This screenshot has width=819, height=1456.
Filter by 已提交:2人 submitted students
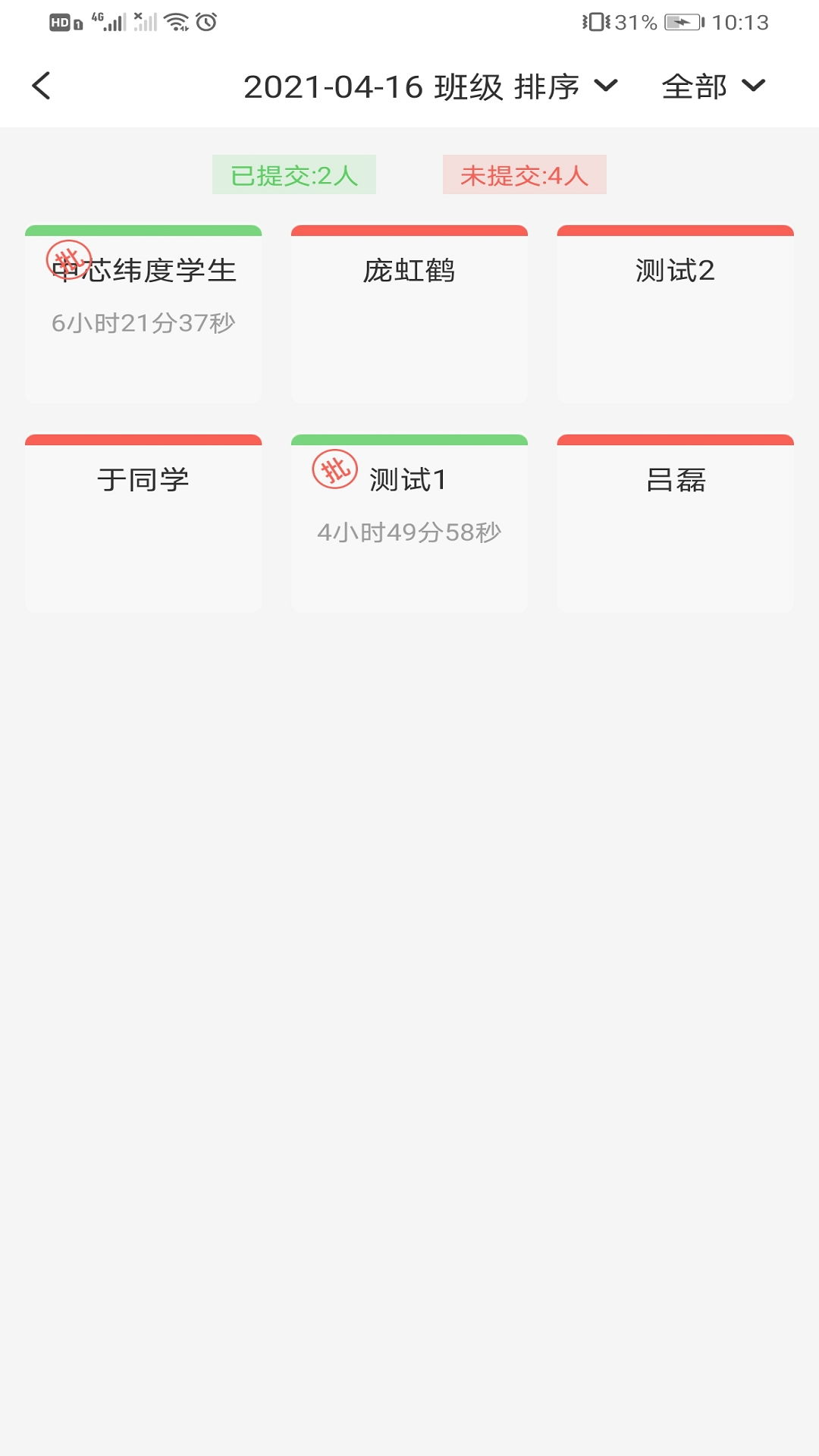tap(294, 175)
